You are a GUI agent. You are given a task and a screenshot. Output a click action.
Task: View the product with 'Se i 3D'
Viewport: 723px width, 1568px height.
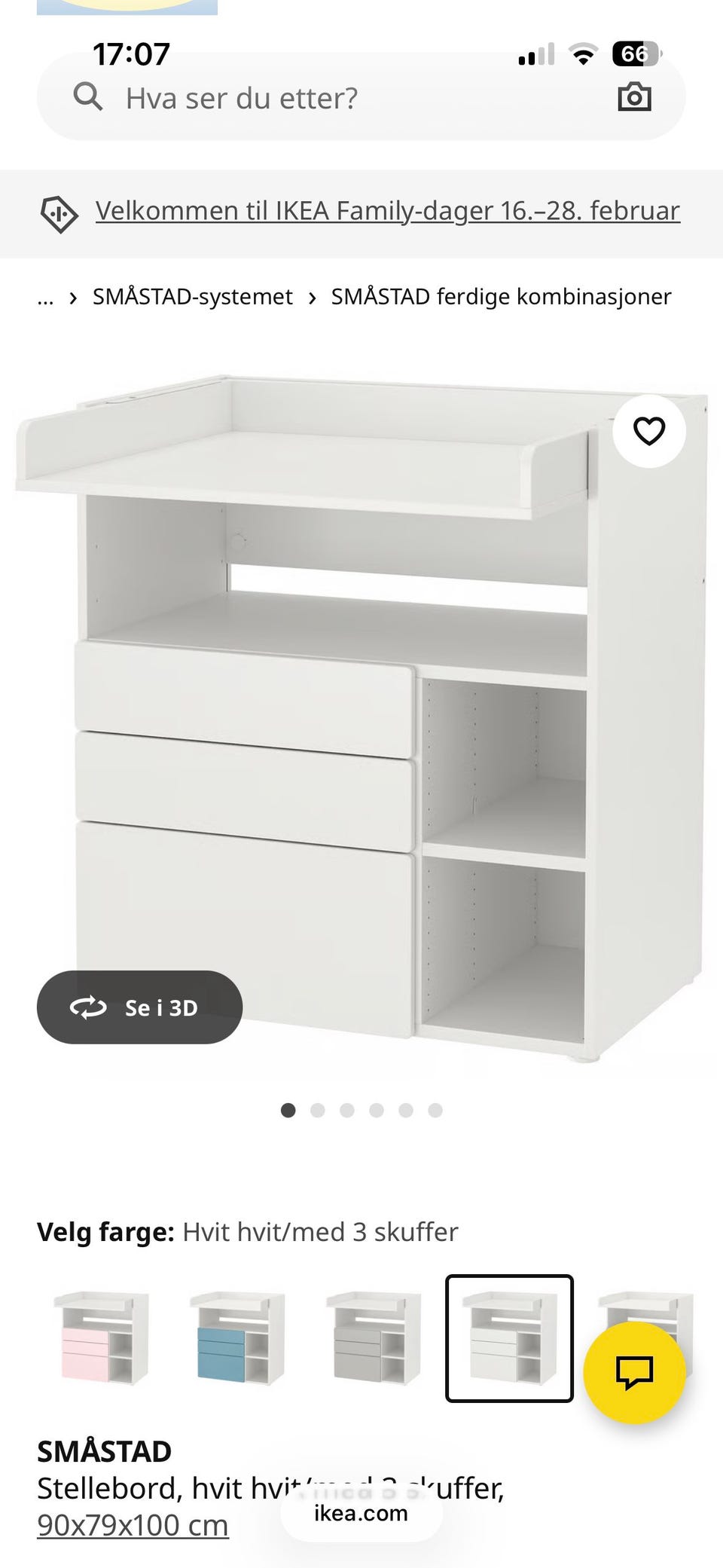pos(139,1007)
